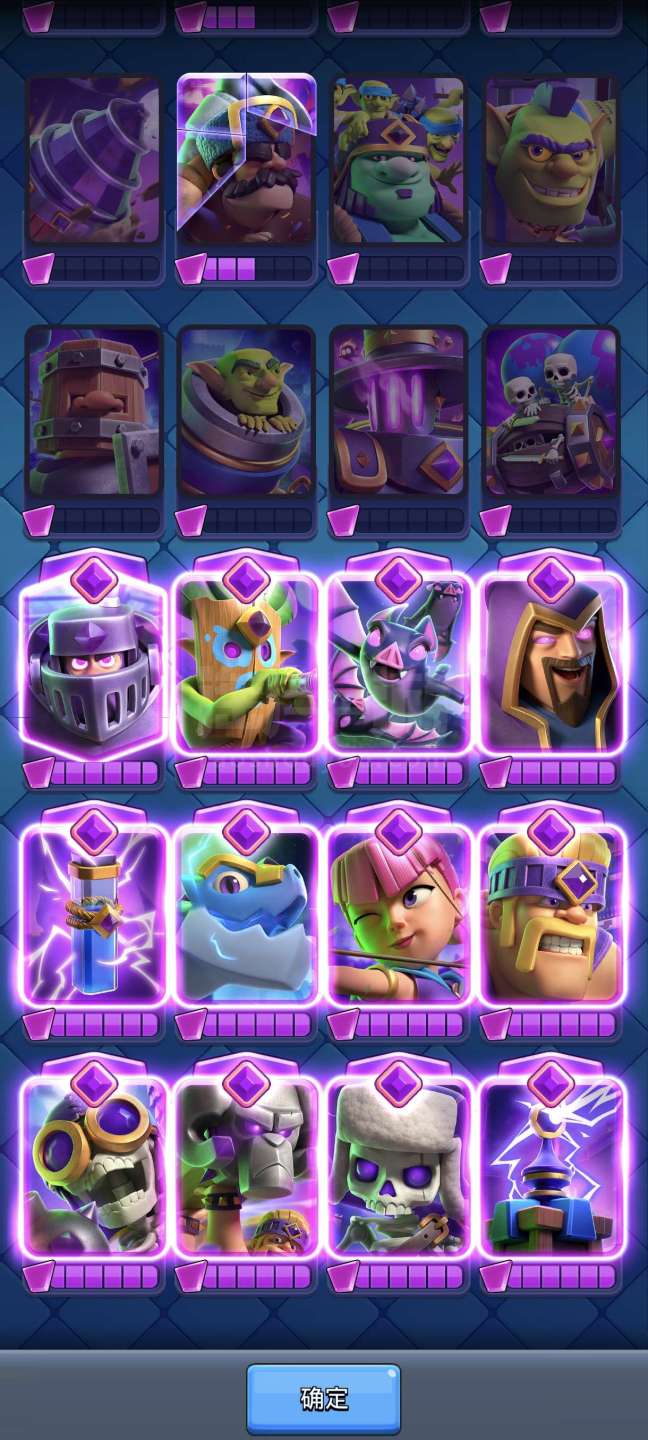Open the pink Bats evolution card
Viewport: 648px width, 1440px height.
[x=399, y=664]
